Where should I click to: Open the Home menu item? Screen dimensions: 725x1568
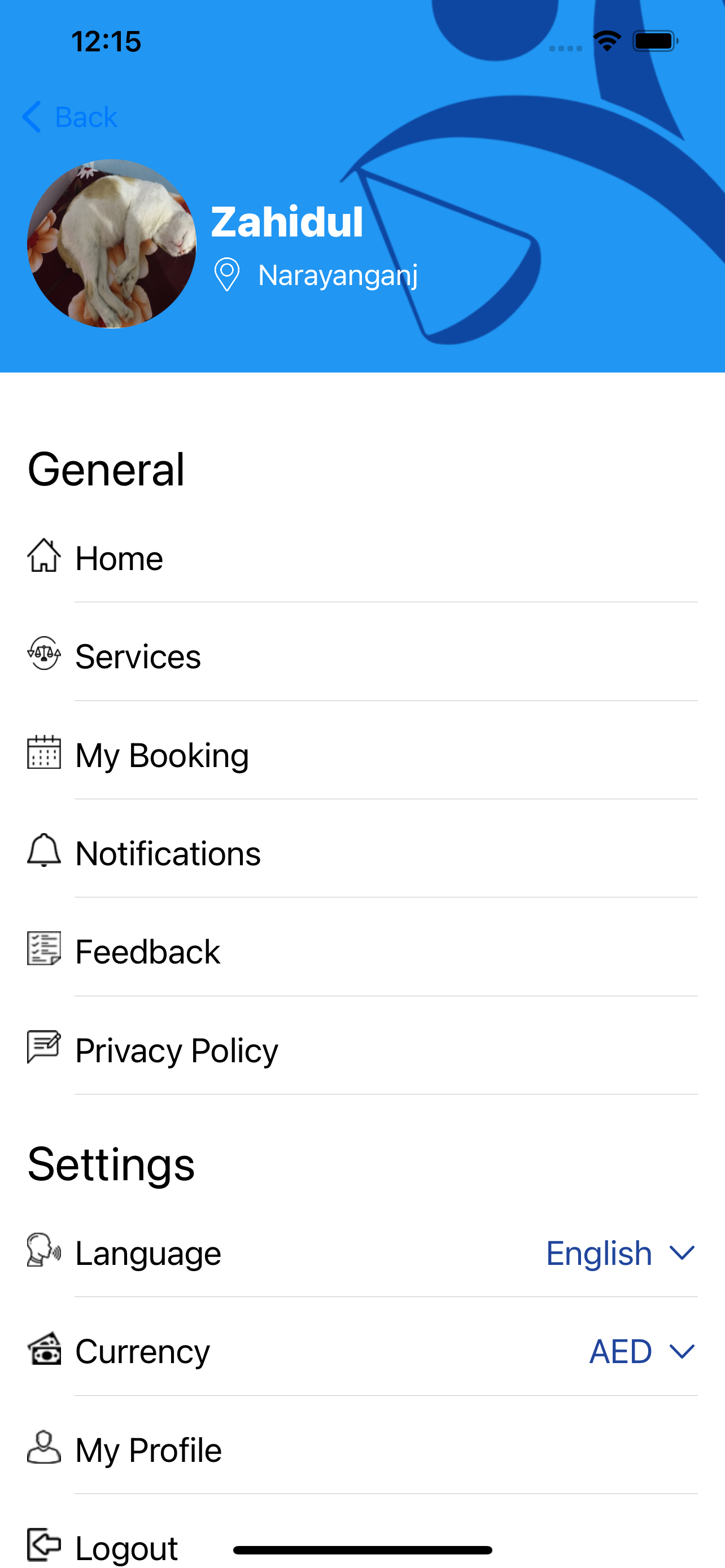pos(119,558)
